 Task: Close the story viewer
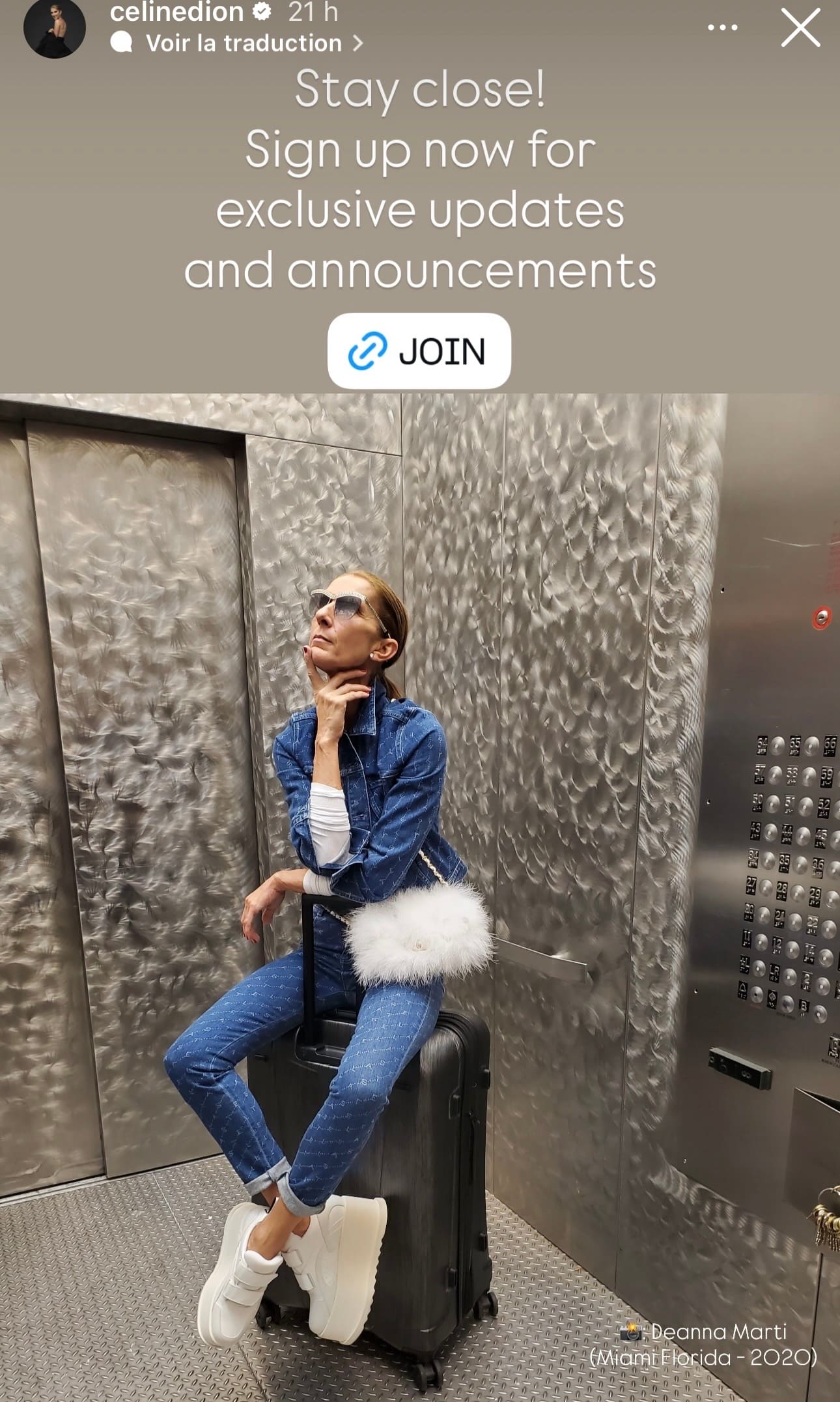(x=800, y=29)
